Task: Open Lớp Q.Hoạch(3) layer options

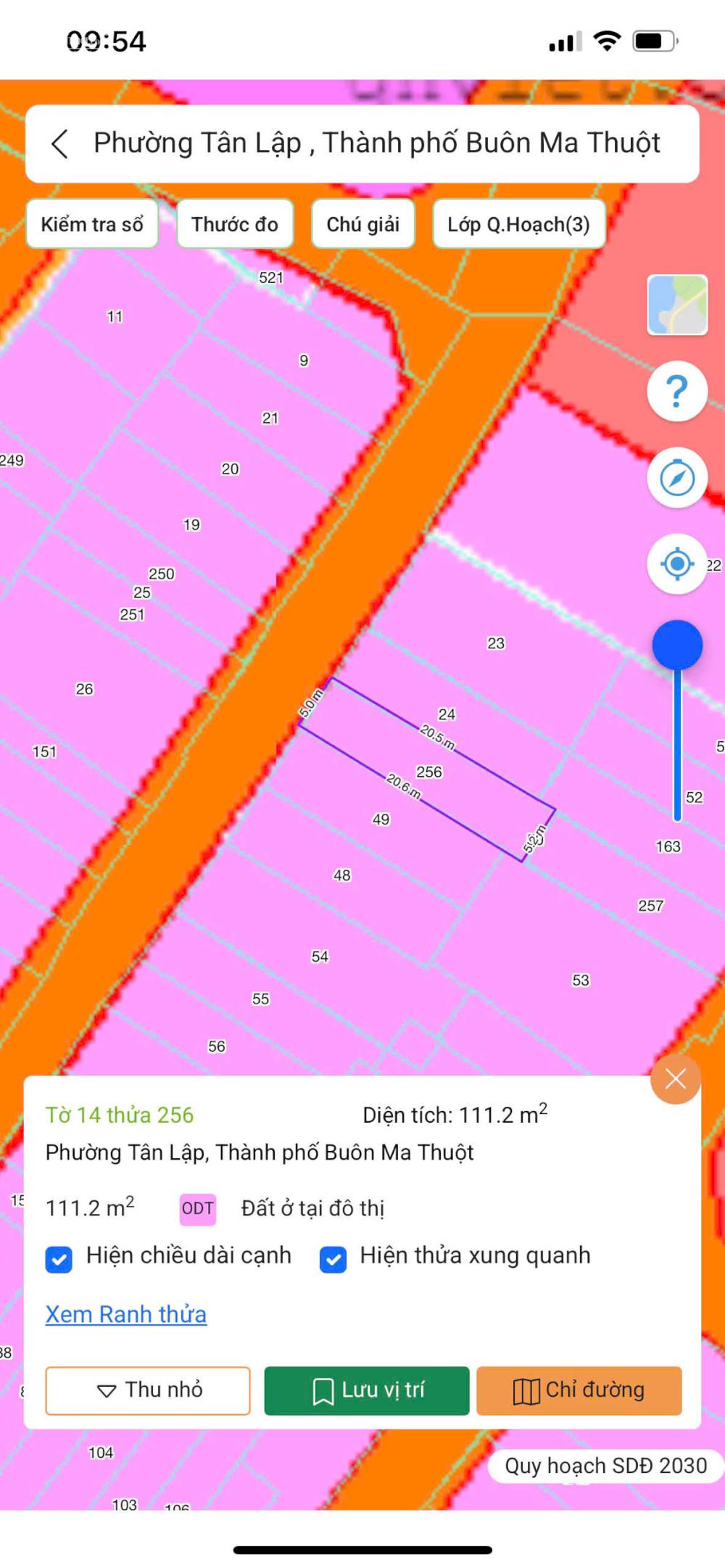Action: (x=518, y=225)
